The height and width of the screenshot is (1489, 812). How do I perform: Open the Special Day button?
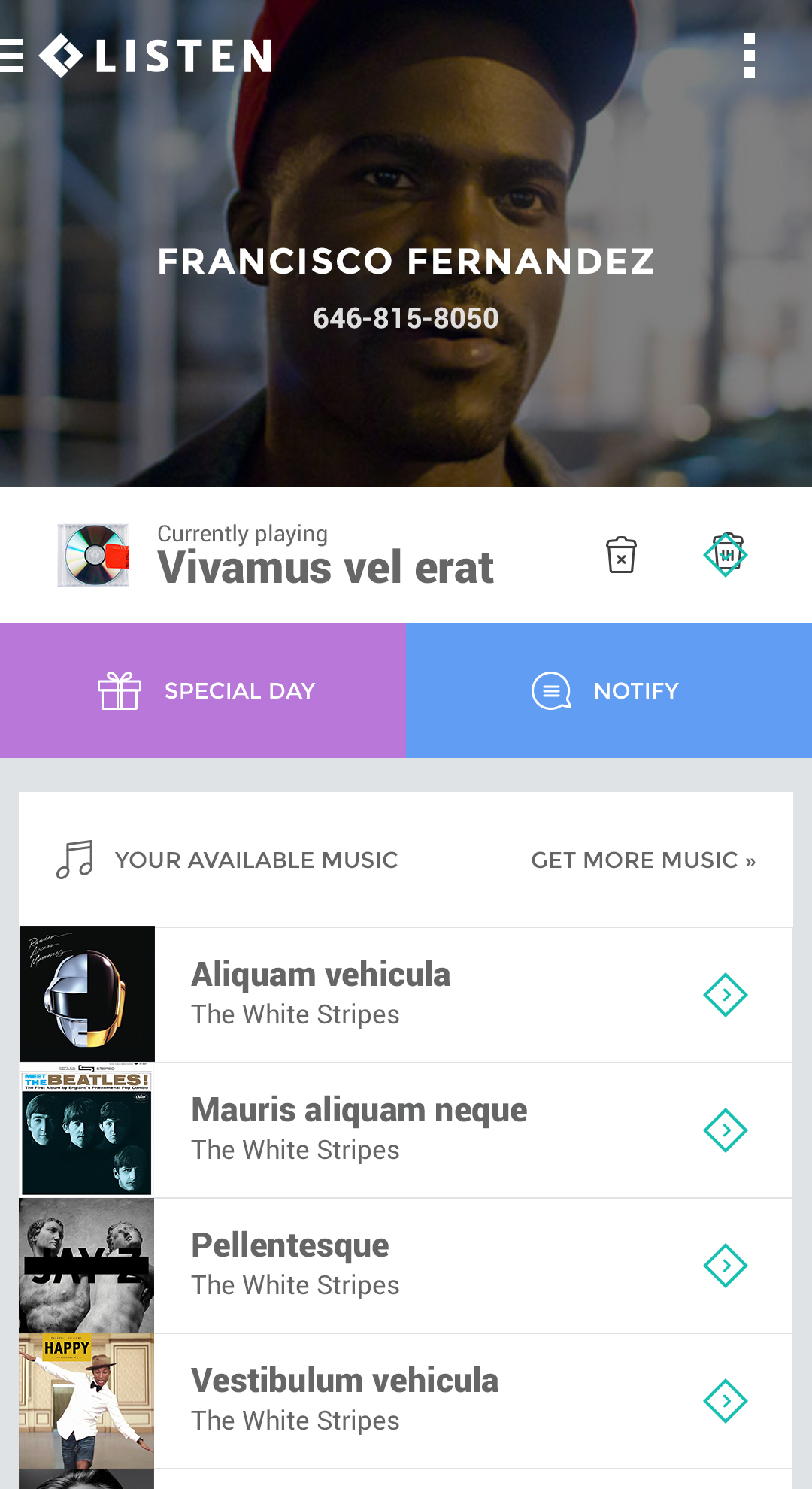(x=203, y=690)
